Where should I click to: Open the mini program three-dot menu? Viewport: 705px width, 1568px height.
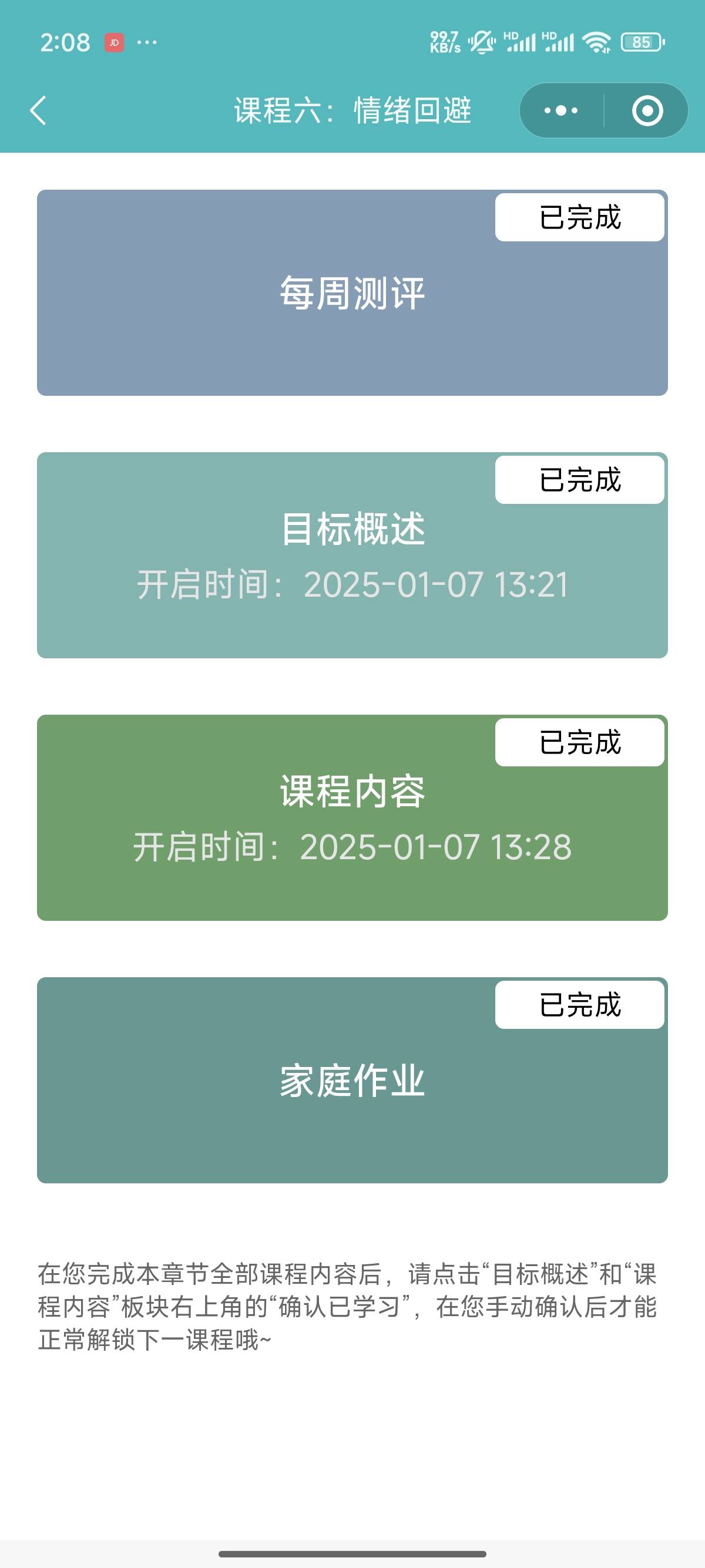tap(560, 111)
